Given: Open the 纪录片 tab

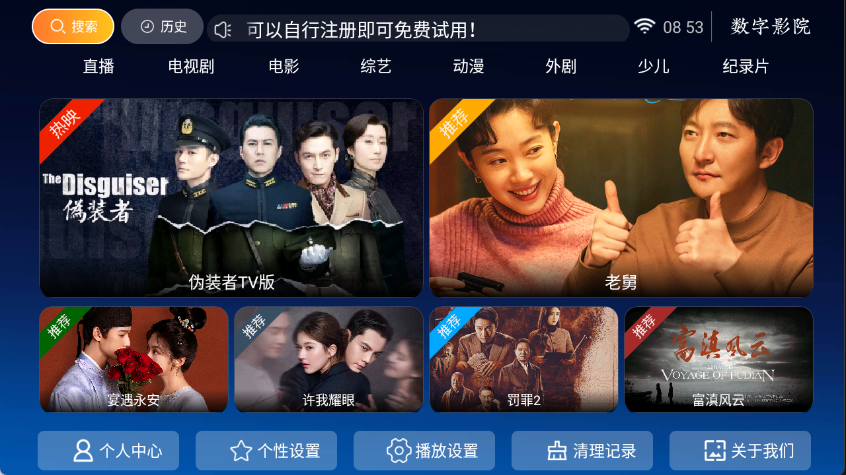Looking at the screenshot, I should pyautogui.click(x=746, y=67).
